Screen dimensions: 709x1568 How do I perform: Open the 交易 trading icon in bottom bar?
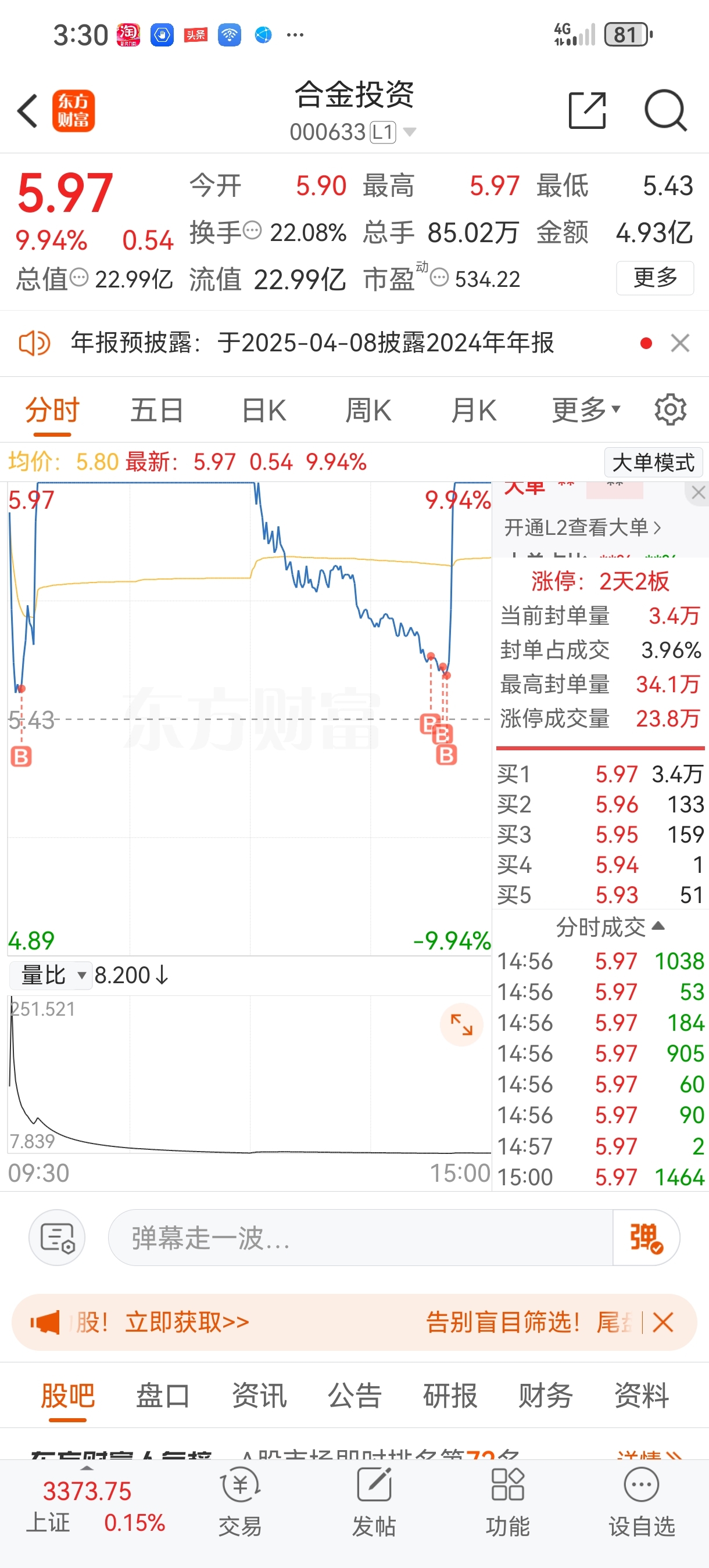[x=239, y=1504]
